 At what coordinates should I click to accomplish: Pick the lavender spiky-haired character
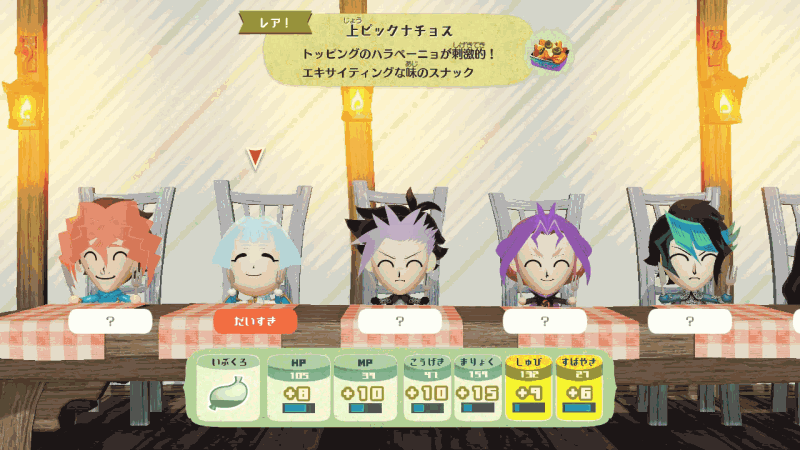tap(398, 258)
